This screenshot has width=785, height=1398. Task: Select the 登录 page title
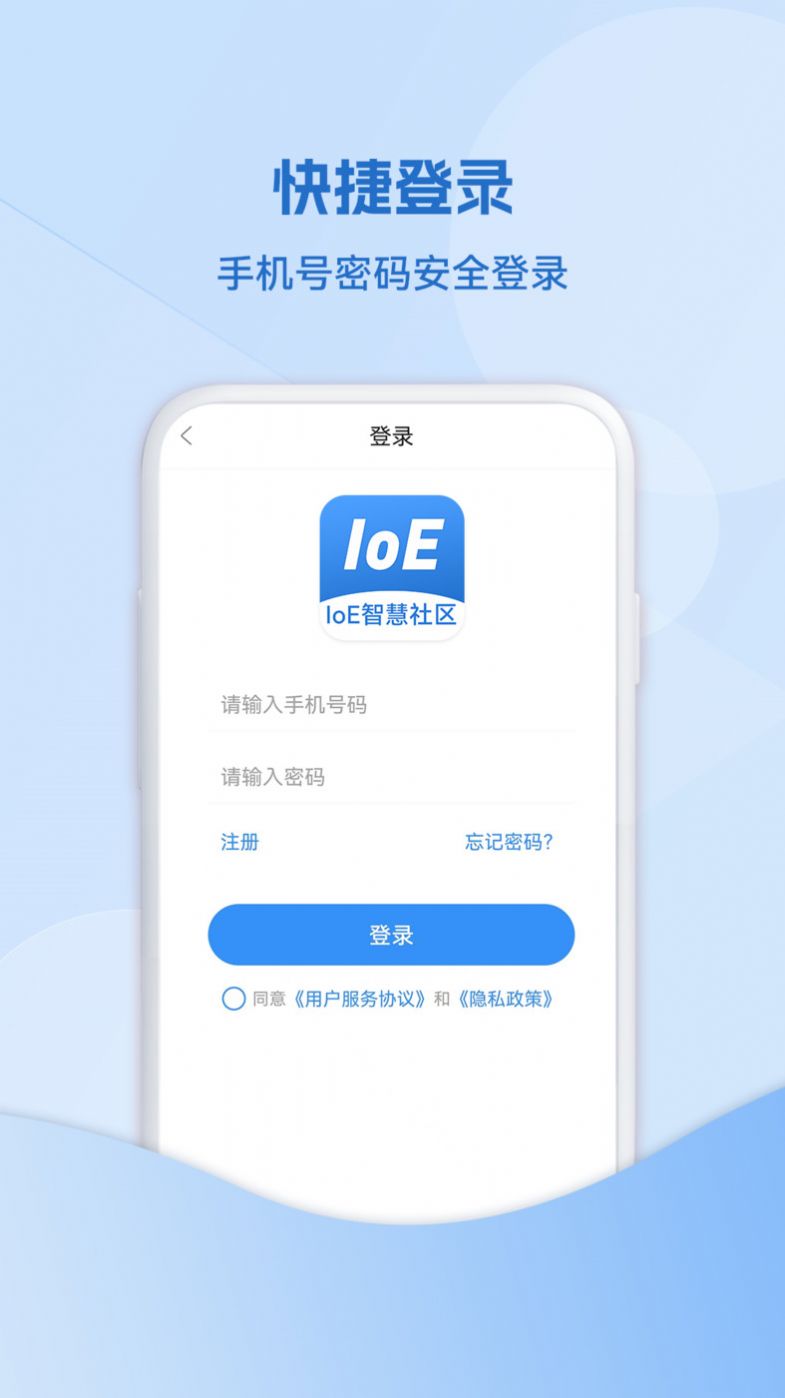392,437
